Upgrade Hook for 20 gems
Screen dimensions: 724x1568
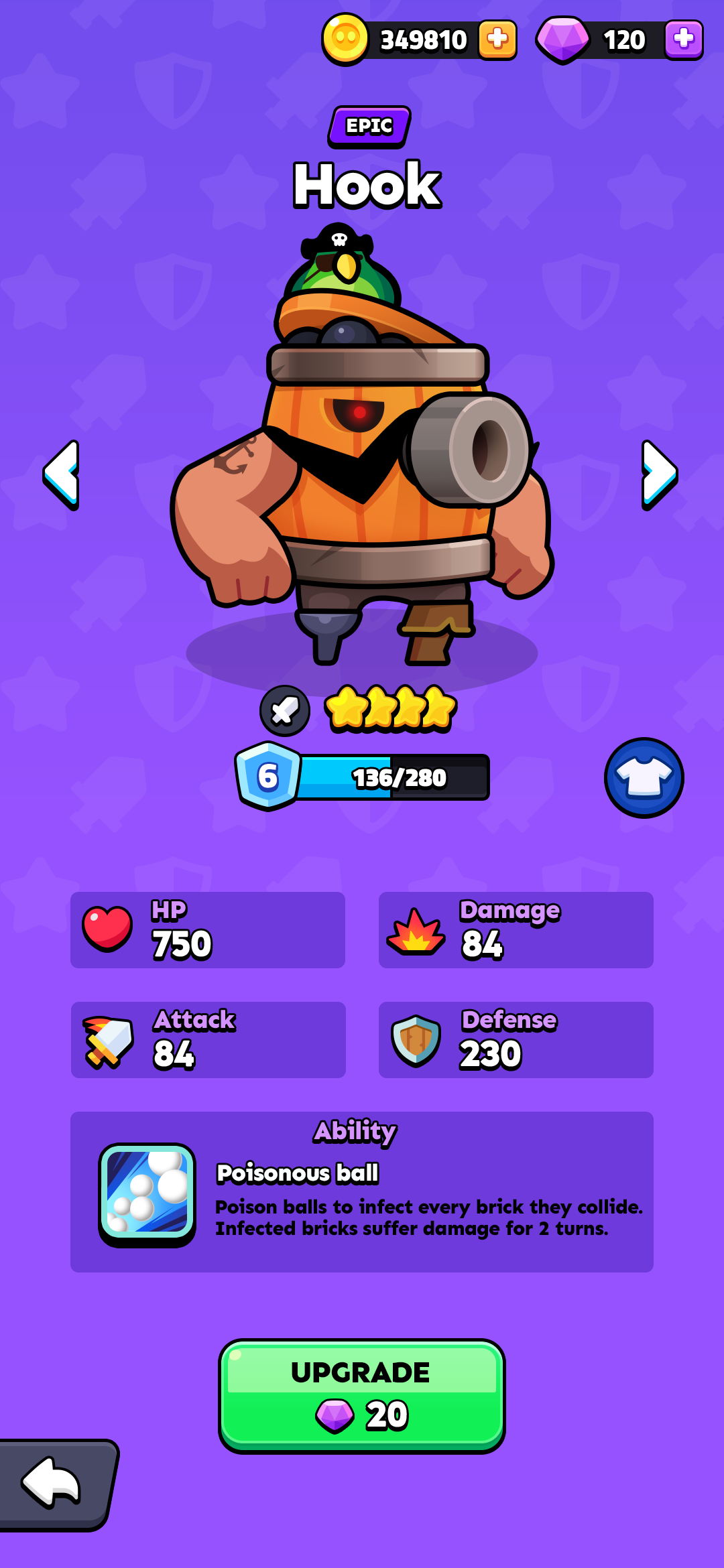(x=362, y=1396)
